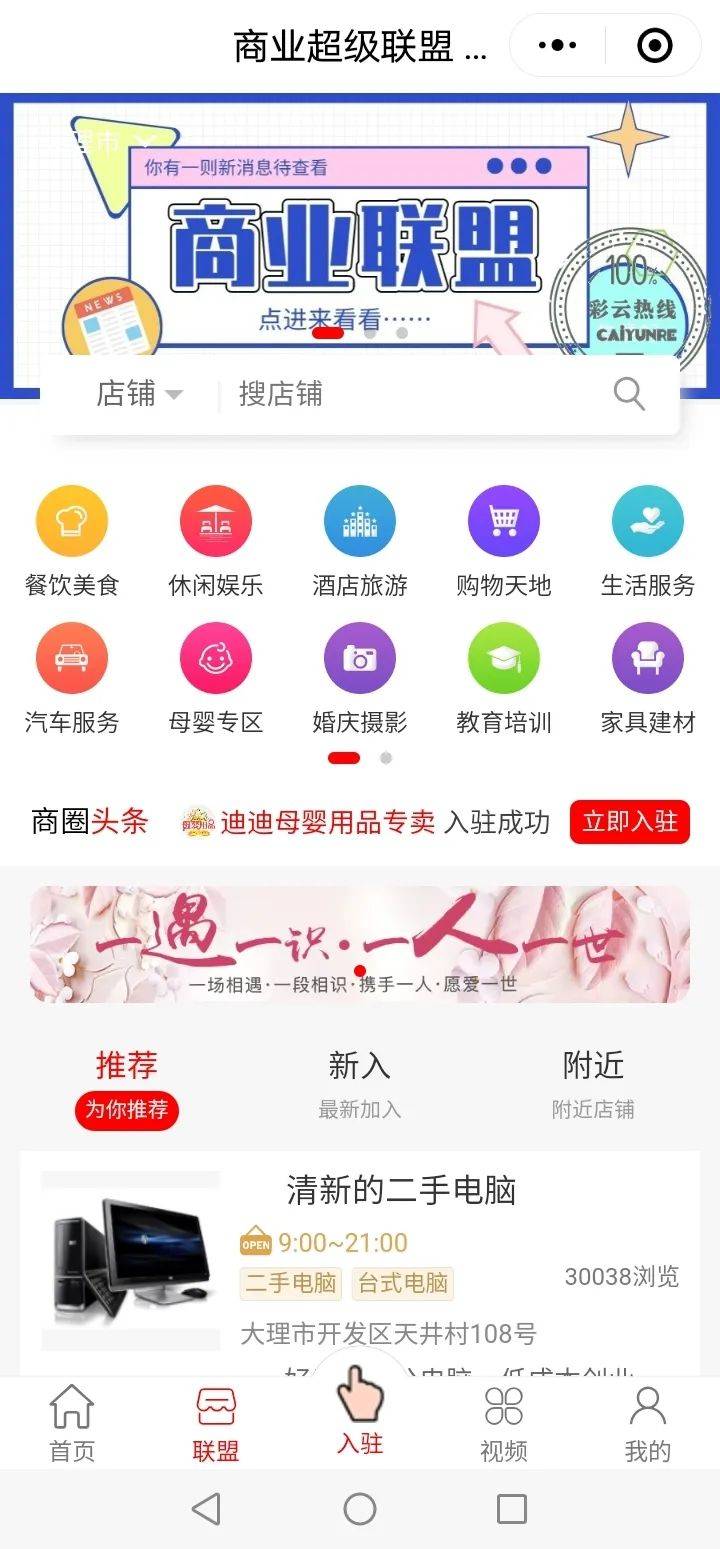Close the mini program with the circle button
Image resolution: width=720 pixels, height=1549 pixels.
[x=655, y=45]
